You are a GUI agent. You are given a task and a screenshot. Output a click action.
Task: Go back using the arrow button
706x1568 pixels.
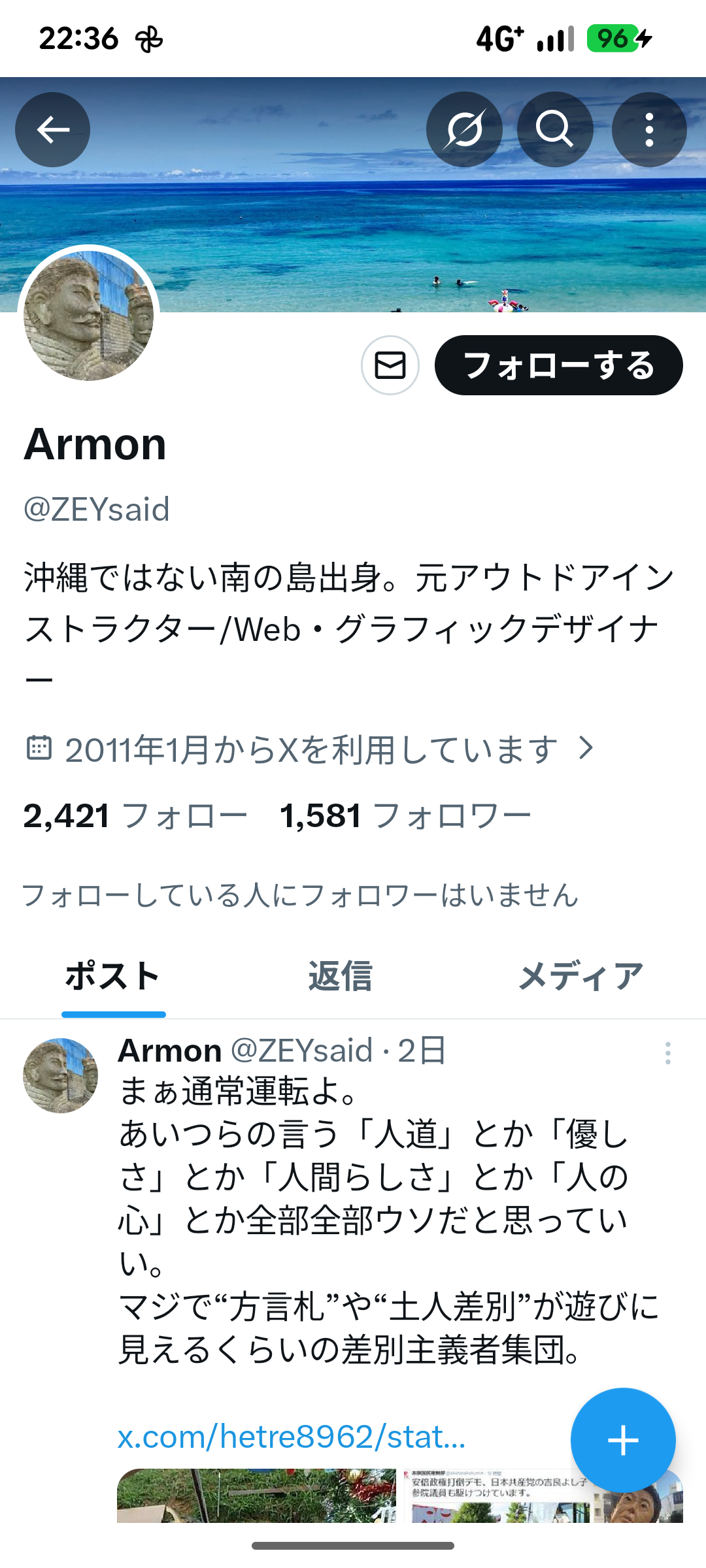pyautogui.click(x=53, y=129)
